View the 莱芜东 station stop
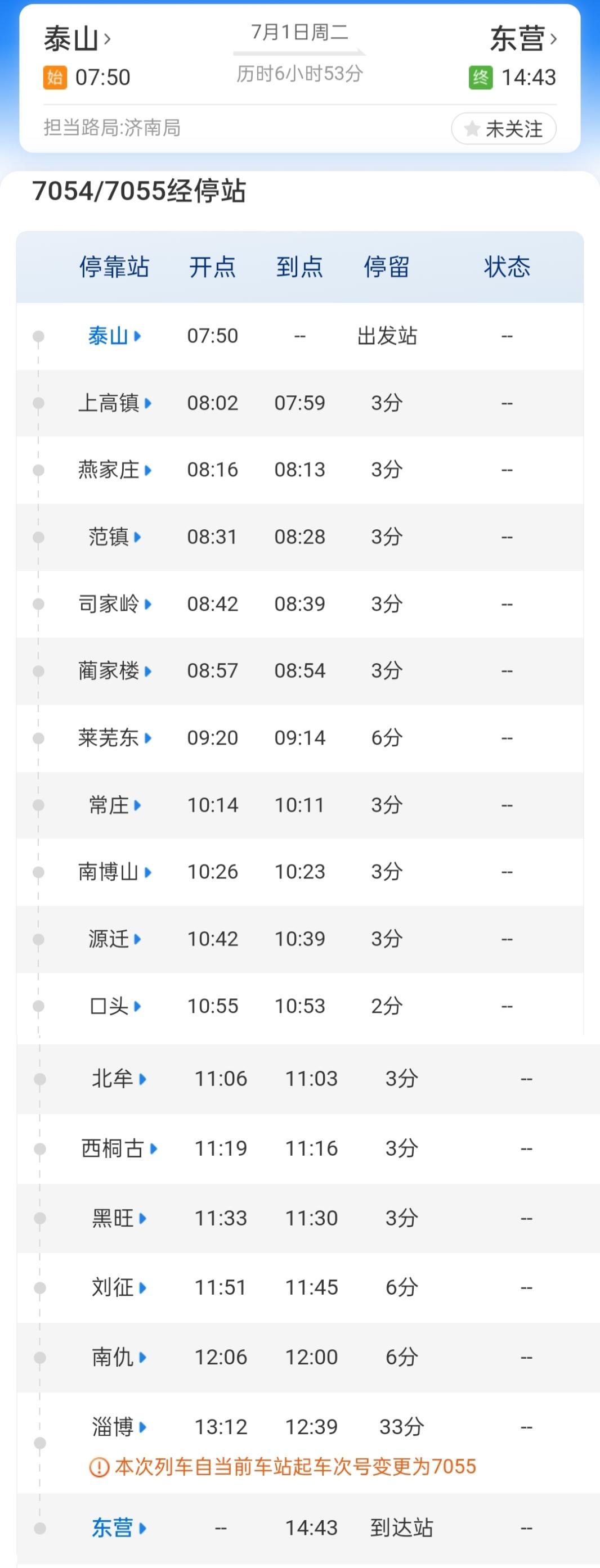This screenshot has height=1568, width=600. click(x=114, y=738)
